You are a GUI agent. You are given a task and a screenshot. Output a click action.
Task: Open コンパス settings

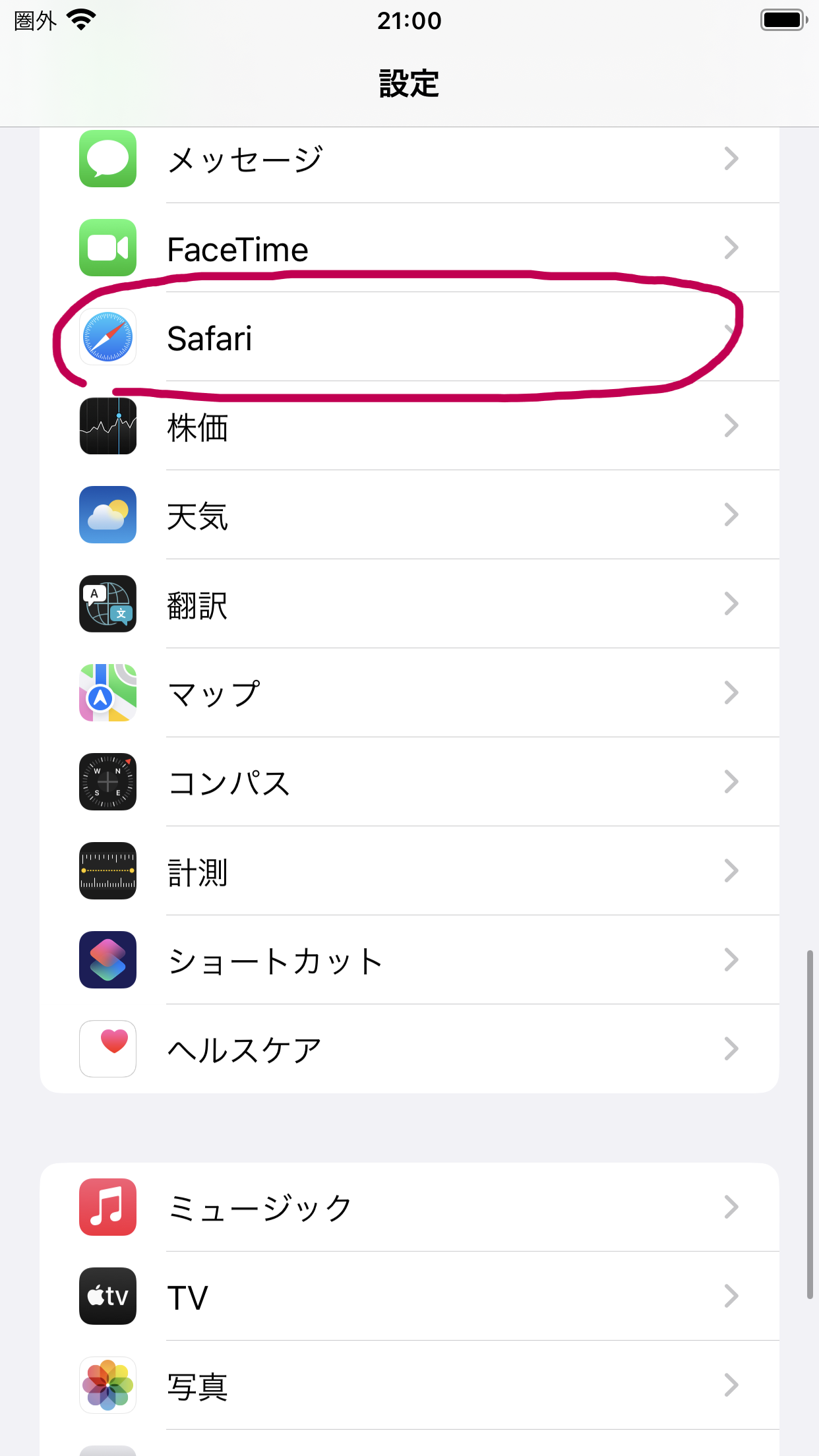point(409,783)
